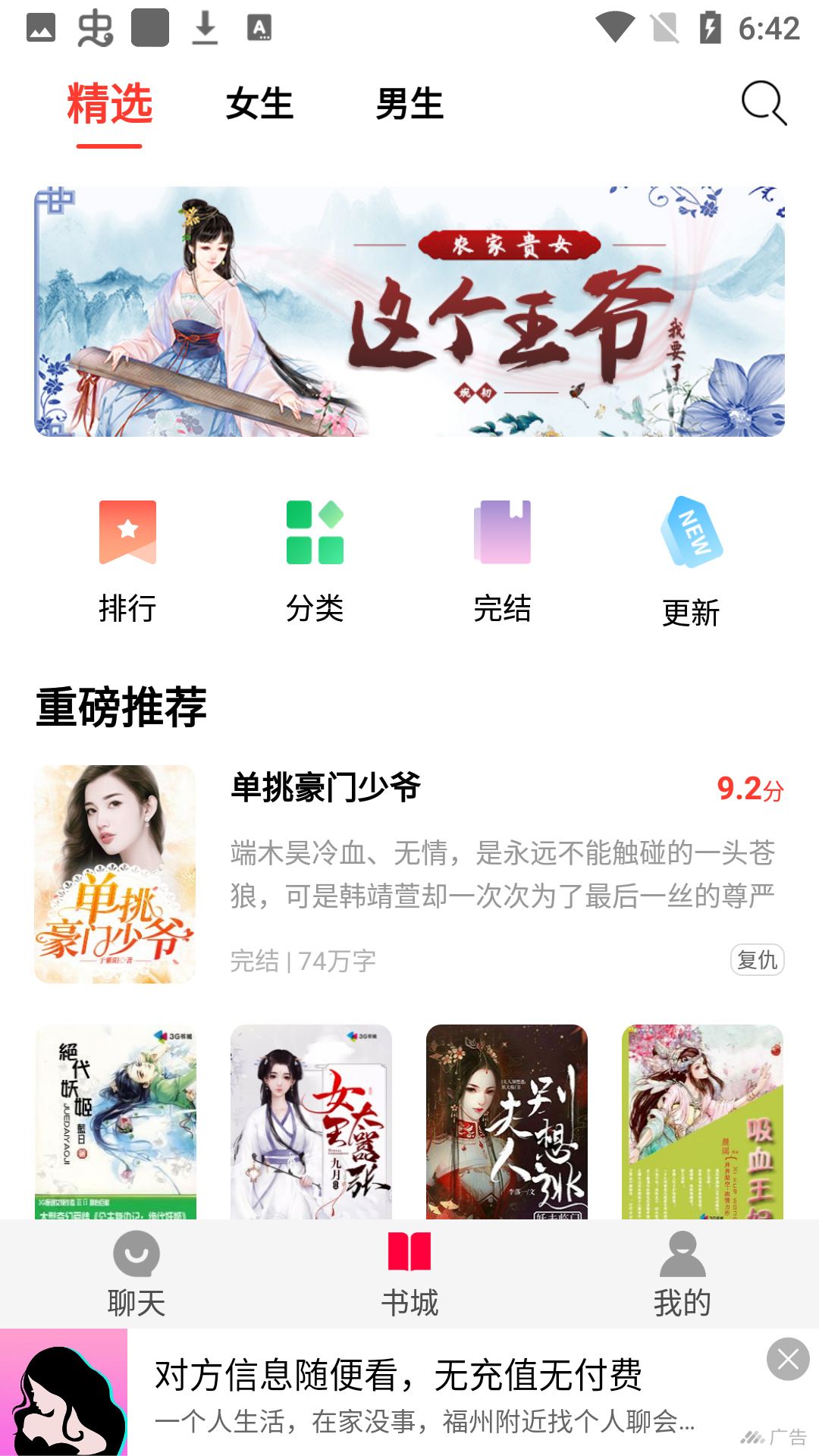Open the 夫人别想逃 book cover
Image resolution: width=819 pixels, height=1456 pixels.
pyautogui.click(x=507, y=1121)
